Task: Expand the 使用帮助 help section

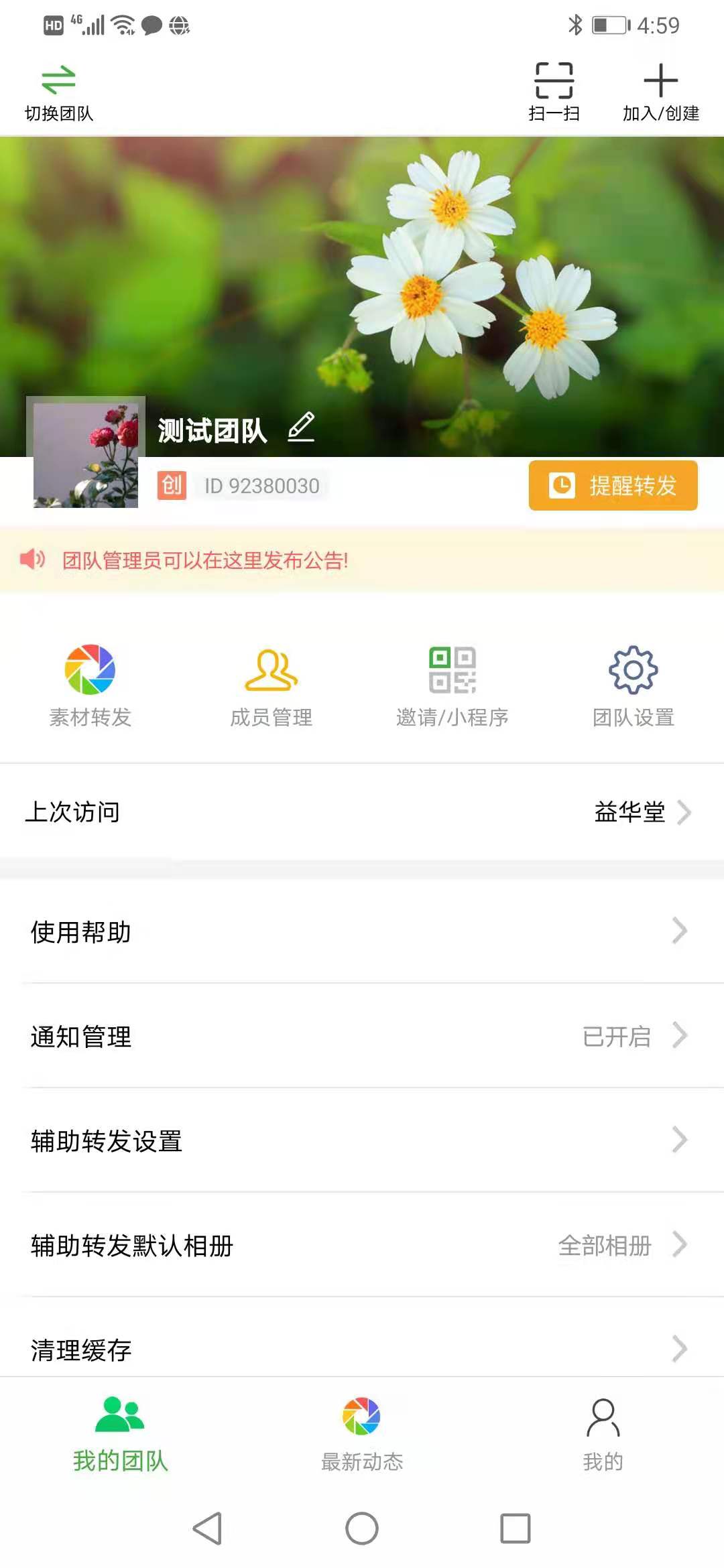Action: (362, 931)
